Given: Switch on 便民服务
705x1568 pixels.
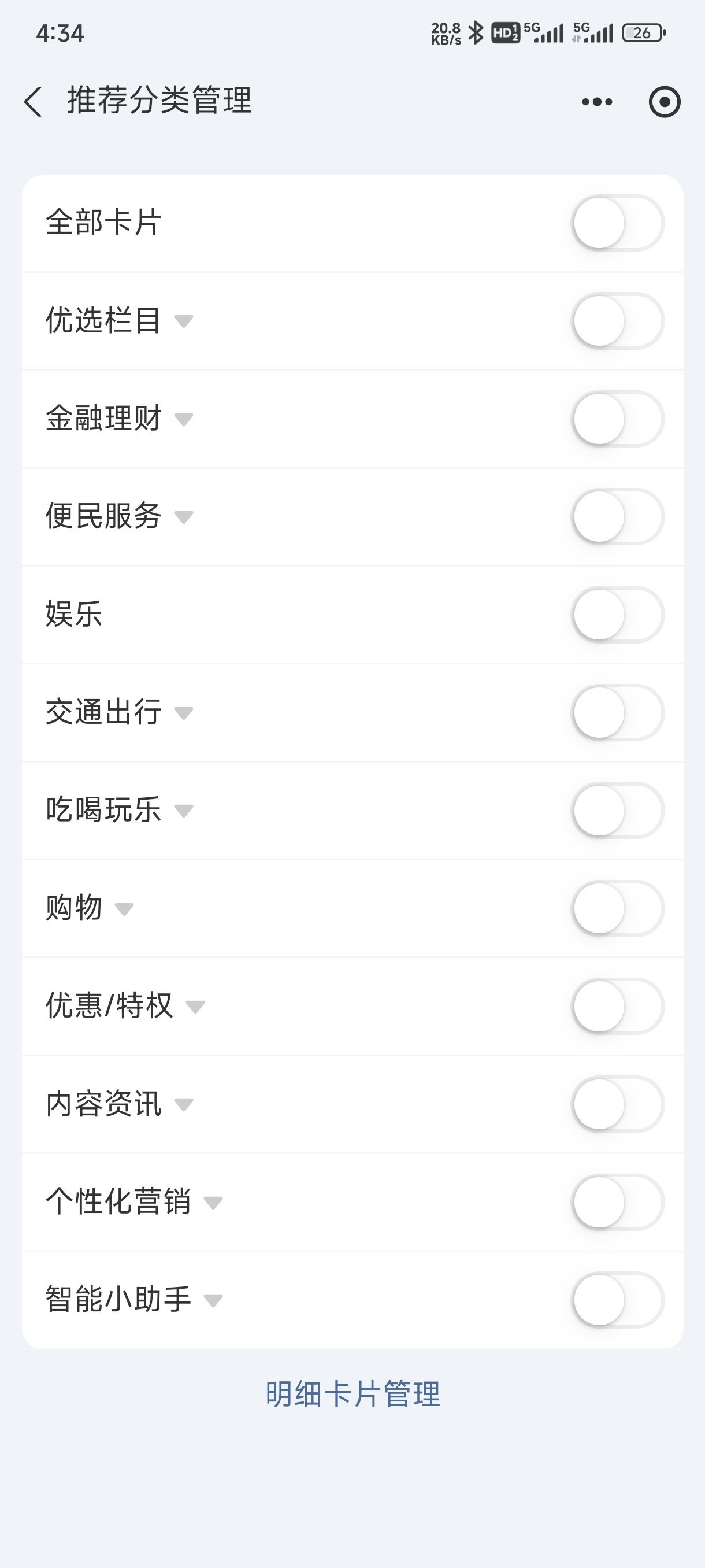Looking at the screenshot, I should coord(617,517).
